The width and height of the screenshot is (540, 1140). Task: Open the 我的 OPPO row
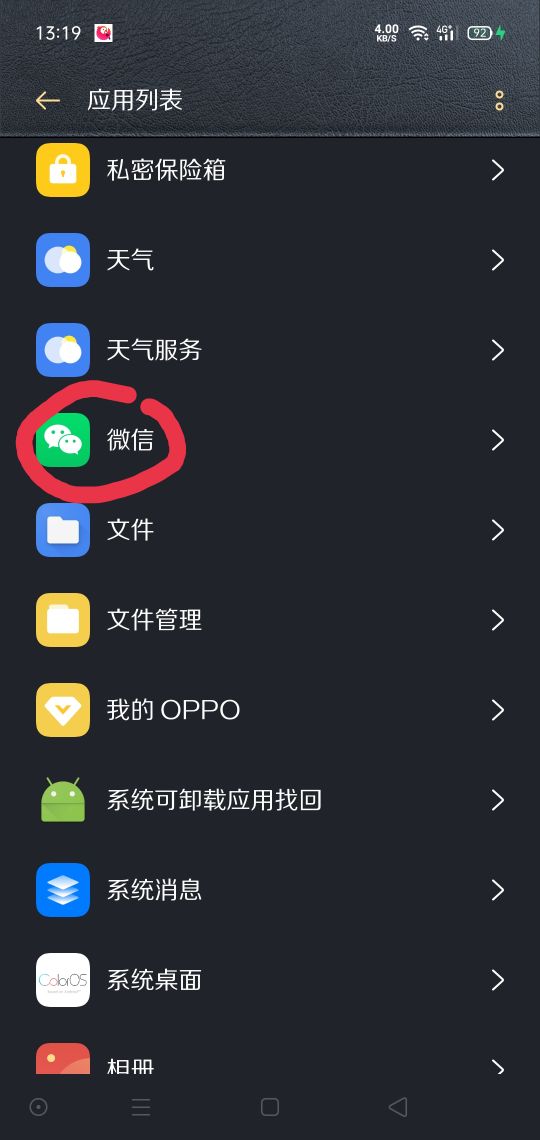(x=270, y=710)
